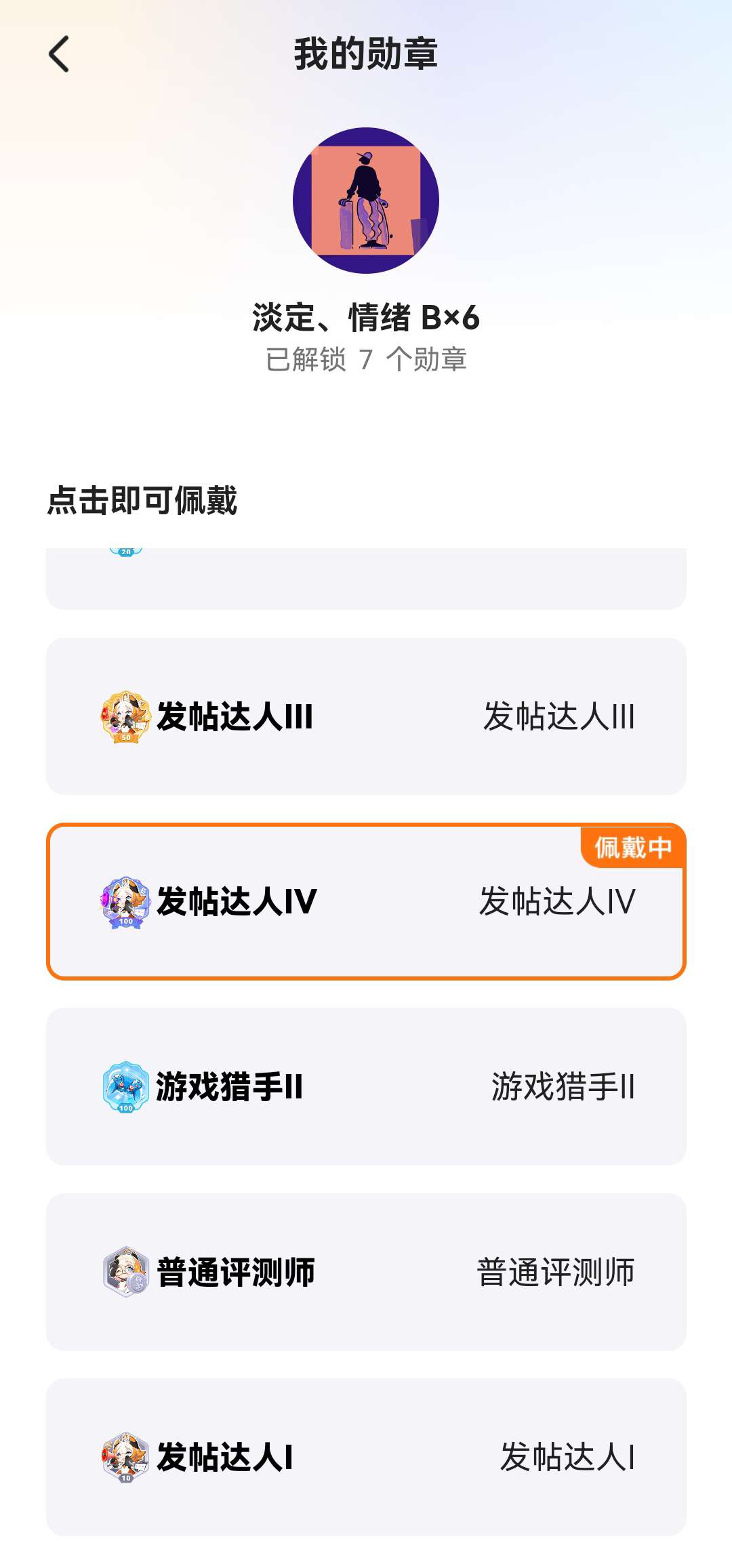Equip the 发帖达人I medal
This screenshot has width=732, height=1568.
click(x=366, y=1457)
